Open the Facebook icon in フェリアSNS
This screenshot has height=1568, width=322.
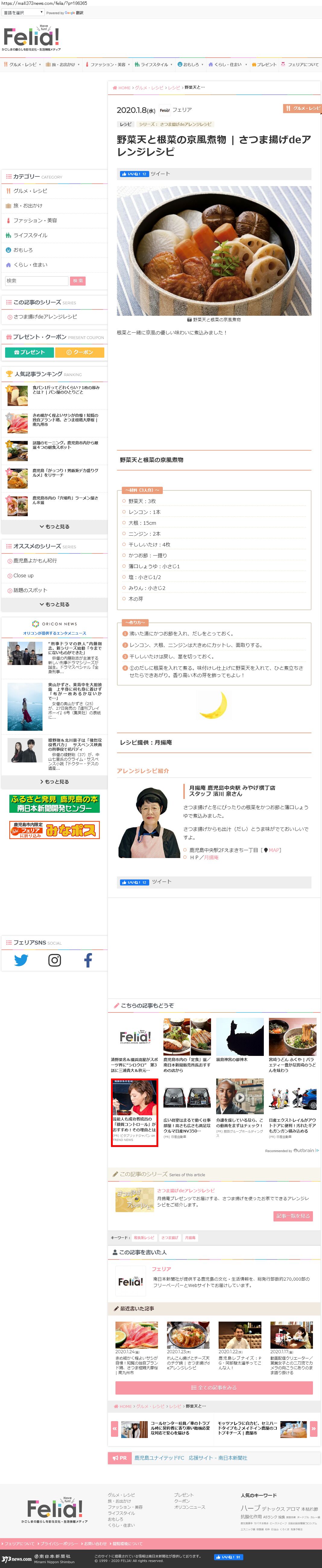click(x=88, y=960)
